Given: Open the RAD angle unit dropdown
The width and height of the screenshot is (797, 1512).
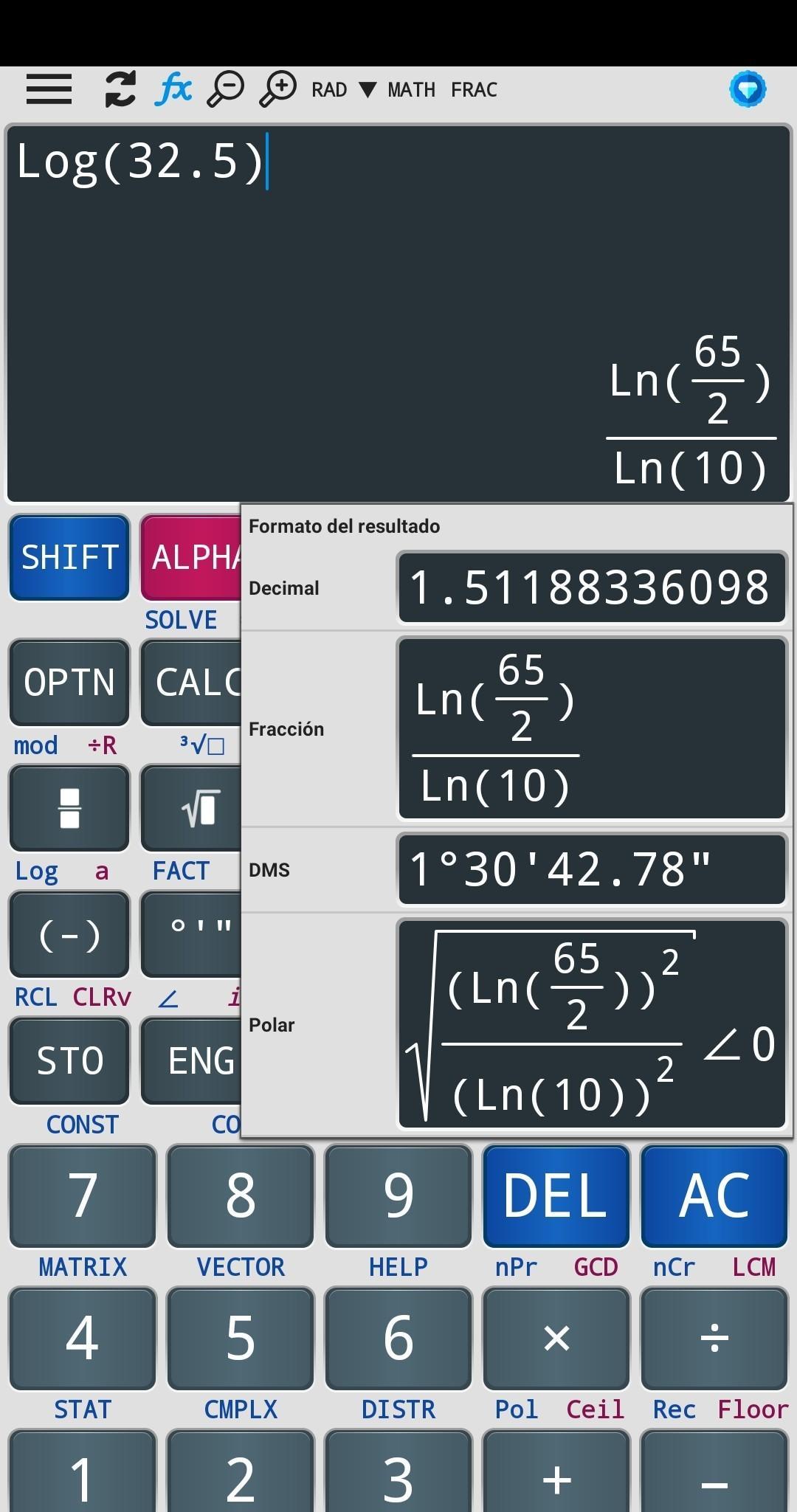Looking at the screenshot, I should click(343, 90).
